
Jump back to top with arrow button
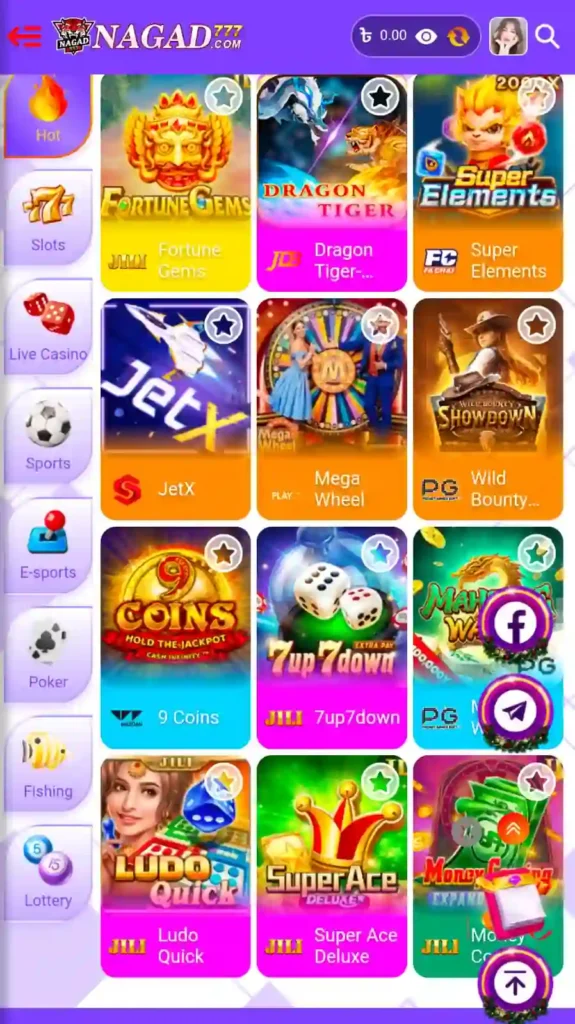(516, 983)
